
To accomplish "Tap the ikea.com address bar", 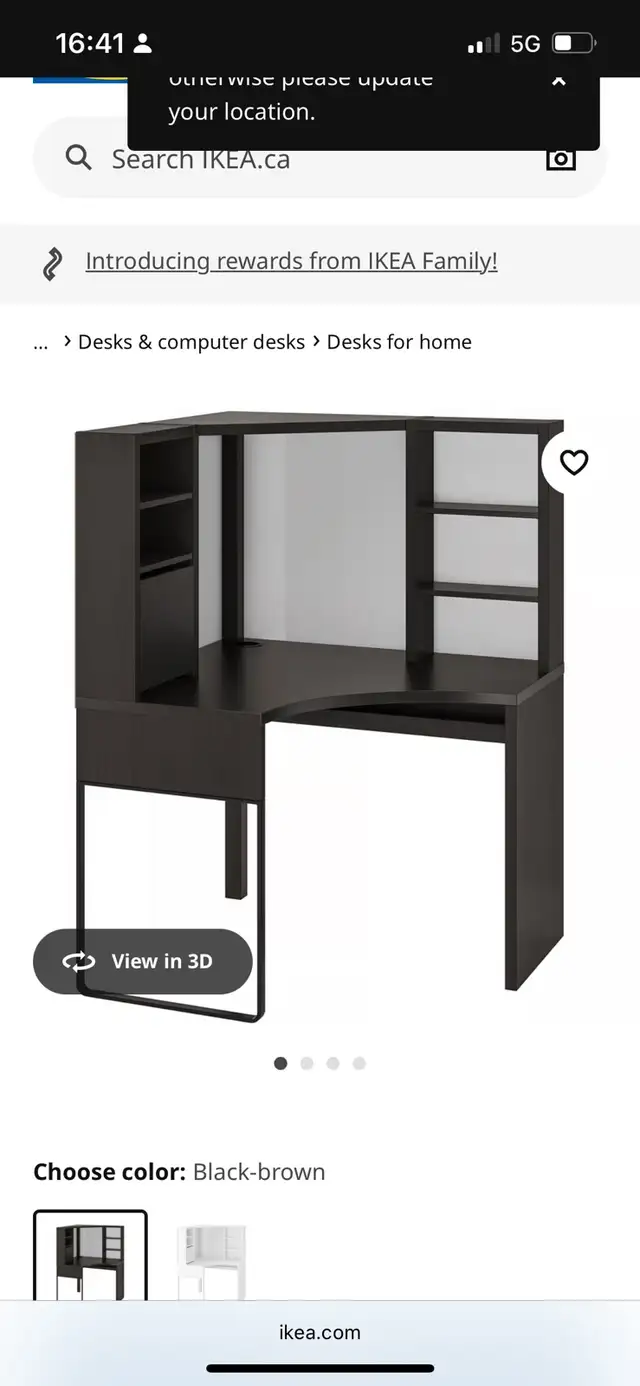I will 320,1332.
